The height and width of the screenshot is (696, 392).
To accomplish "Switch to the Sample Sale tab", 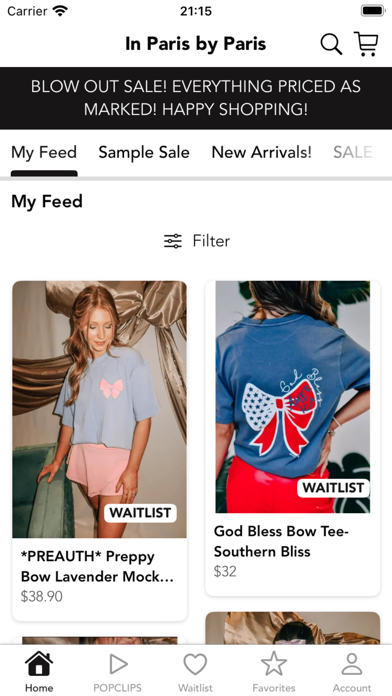I will pyautogui.click(x=144, y=152).
